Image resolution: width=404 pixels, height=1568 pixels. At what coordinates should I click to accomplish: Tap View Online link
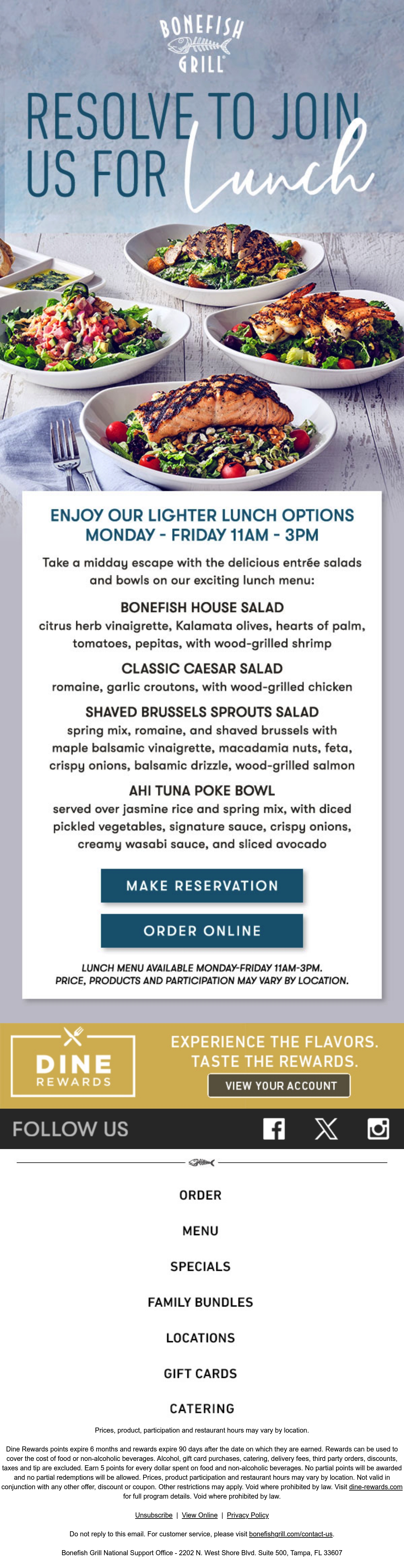coord(200,1515)
